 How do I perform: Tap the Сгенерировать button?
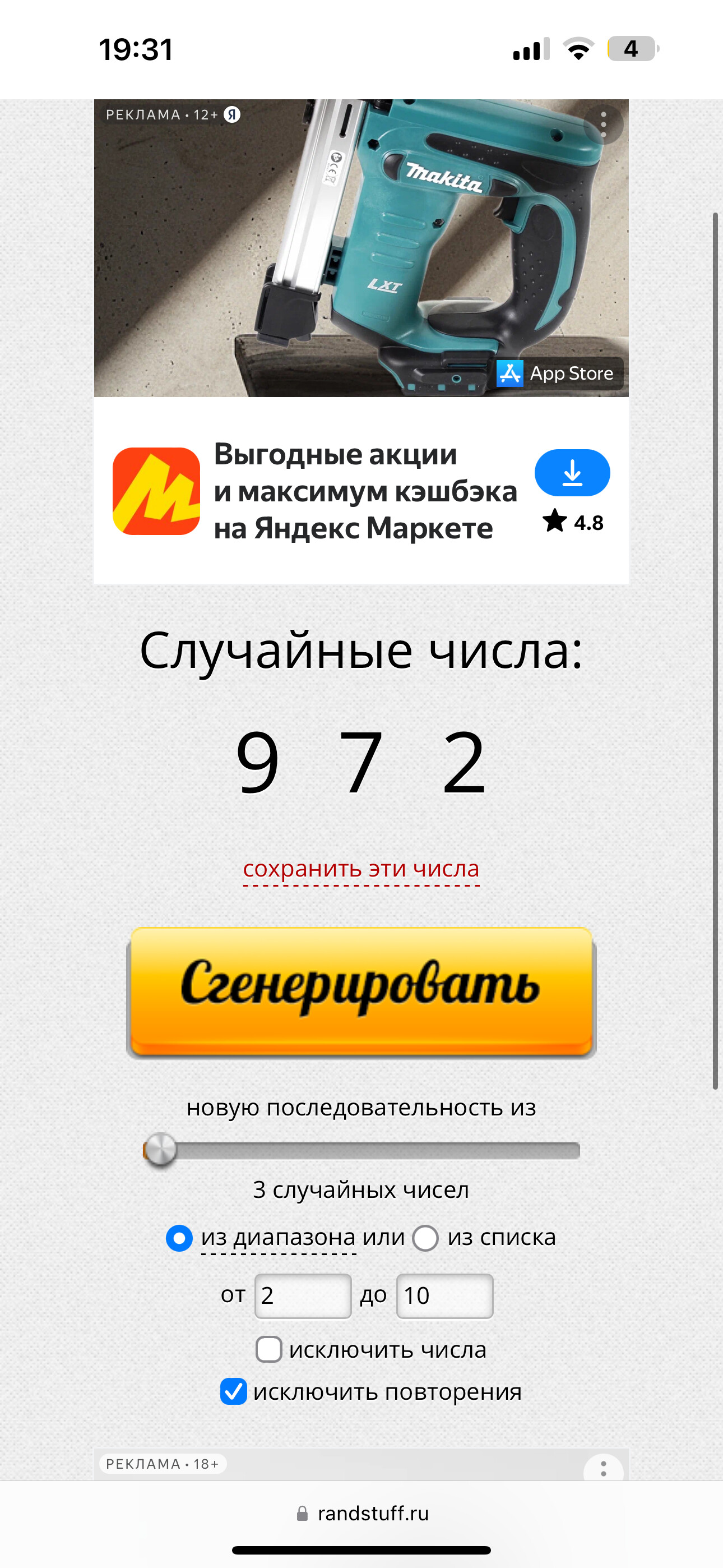(x=361, y=992)
